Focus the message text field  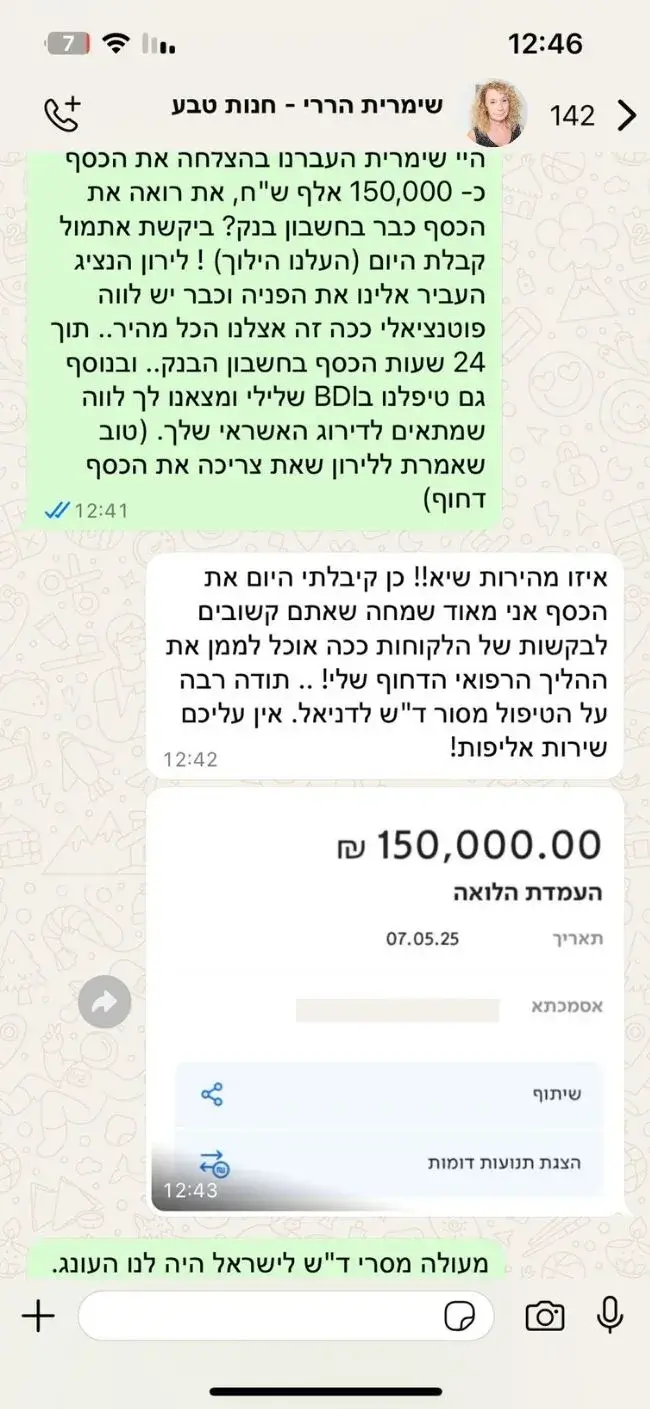pyautogui.click(x=270, y=1316)
